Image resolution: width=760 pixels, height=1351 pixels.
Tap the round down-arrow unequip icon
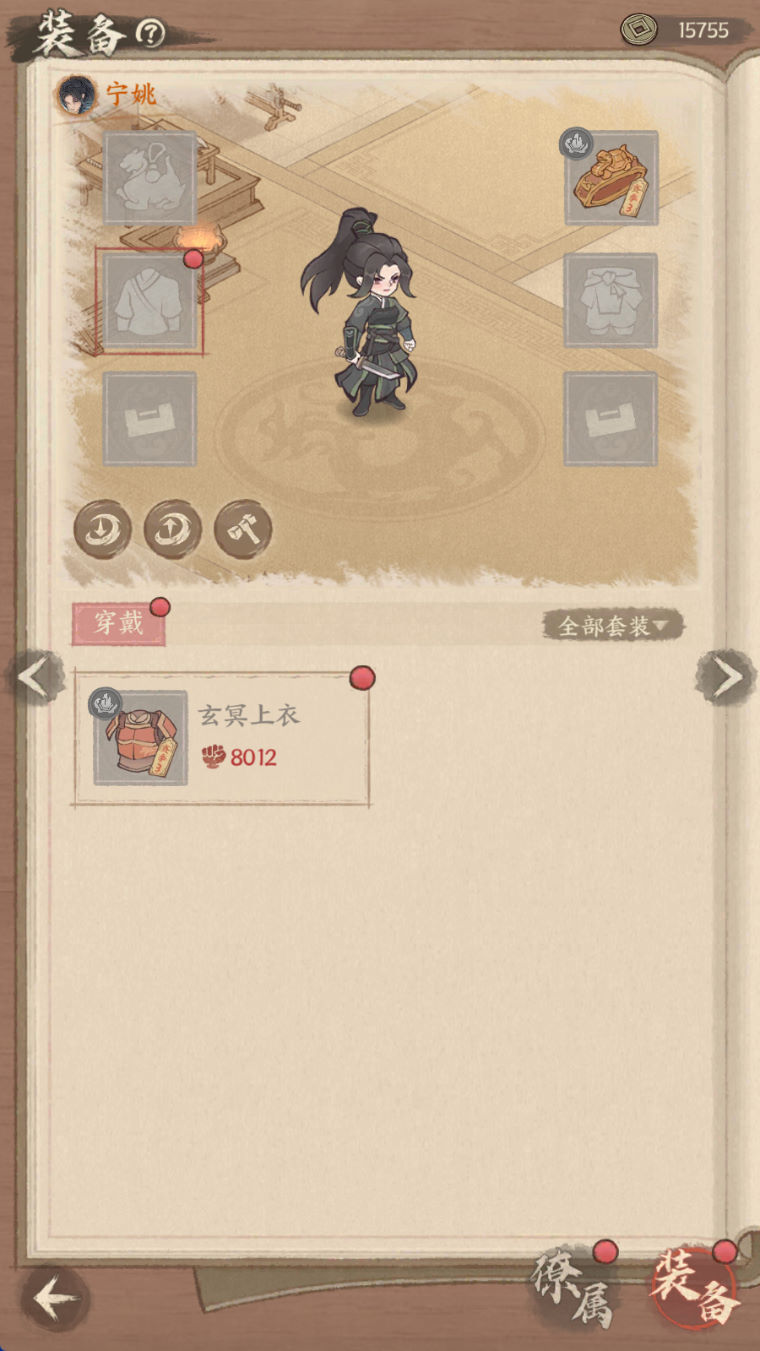(x=102, y=529)
